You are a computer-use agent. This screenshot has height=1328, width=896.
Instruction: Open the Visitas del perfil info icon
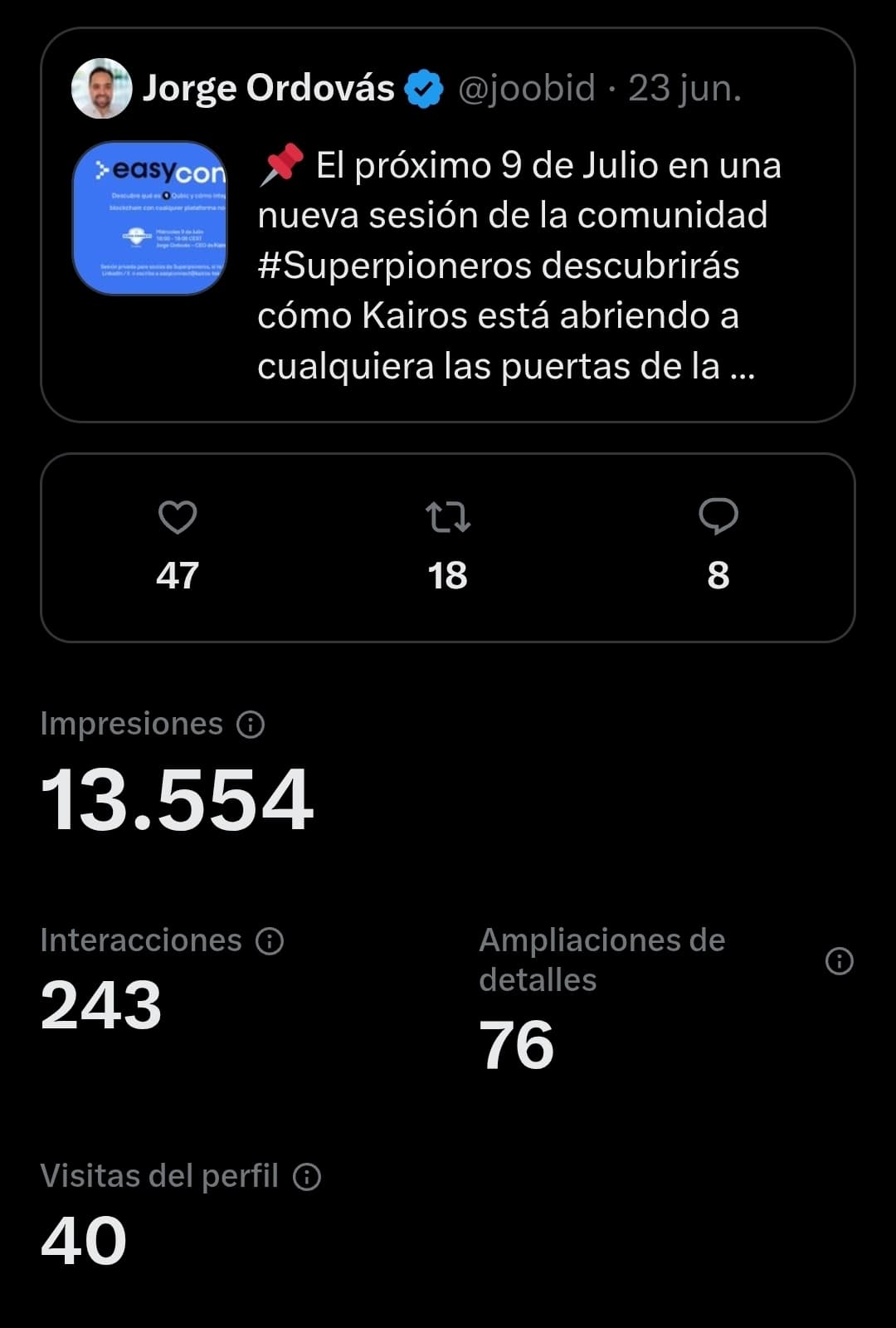click(307, 1177)
